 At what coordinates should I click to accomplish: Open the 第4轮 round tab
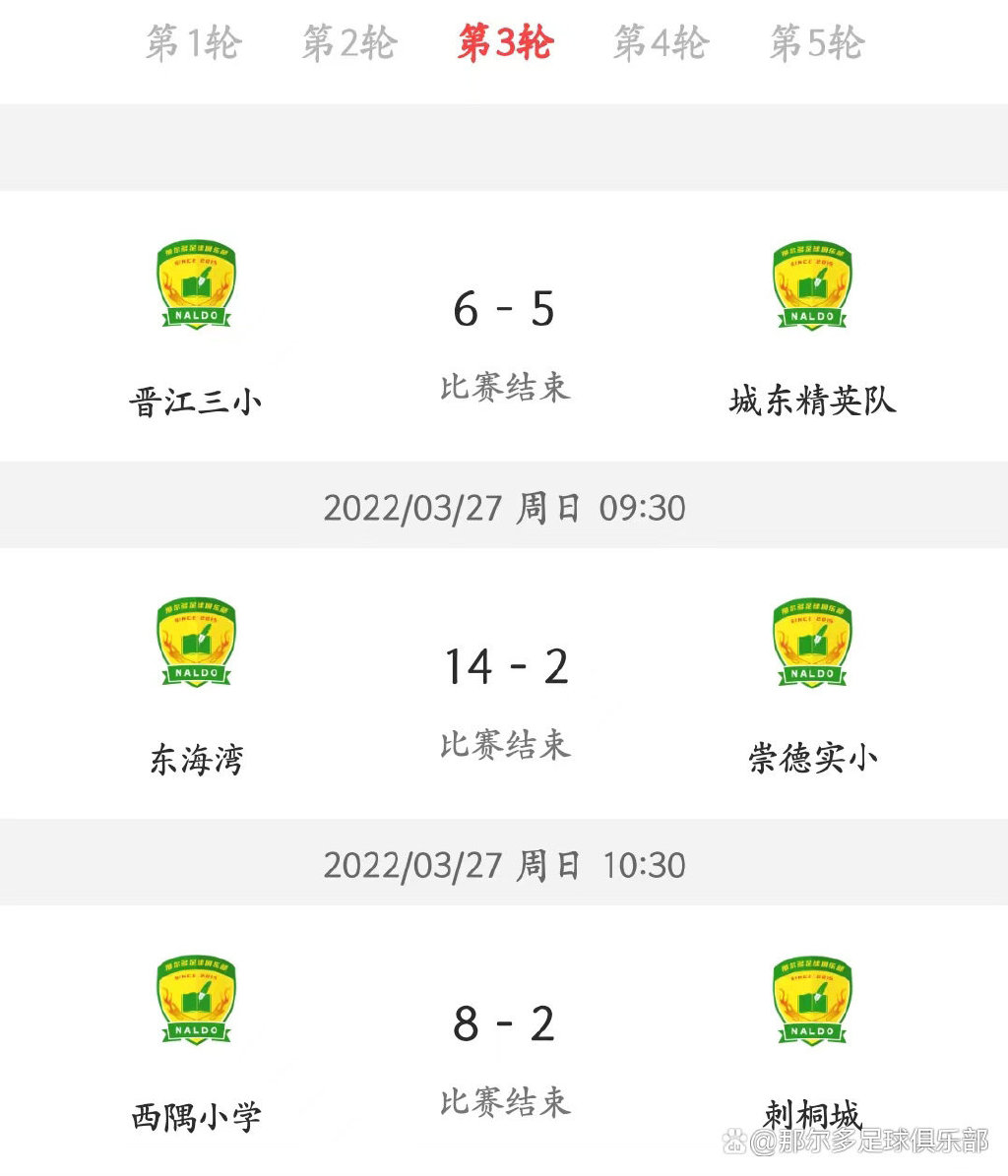[x=661, y=41]
